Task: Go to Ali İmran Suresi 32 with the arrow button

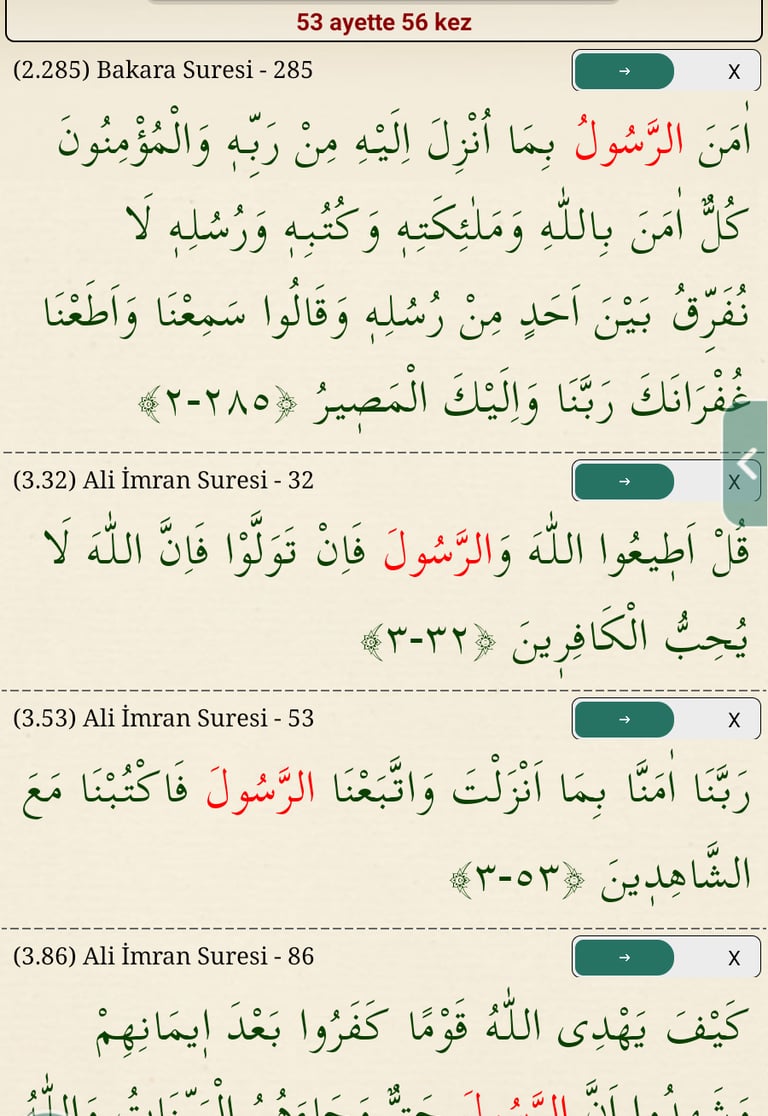Action: [x=625, y=481]
